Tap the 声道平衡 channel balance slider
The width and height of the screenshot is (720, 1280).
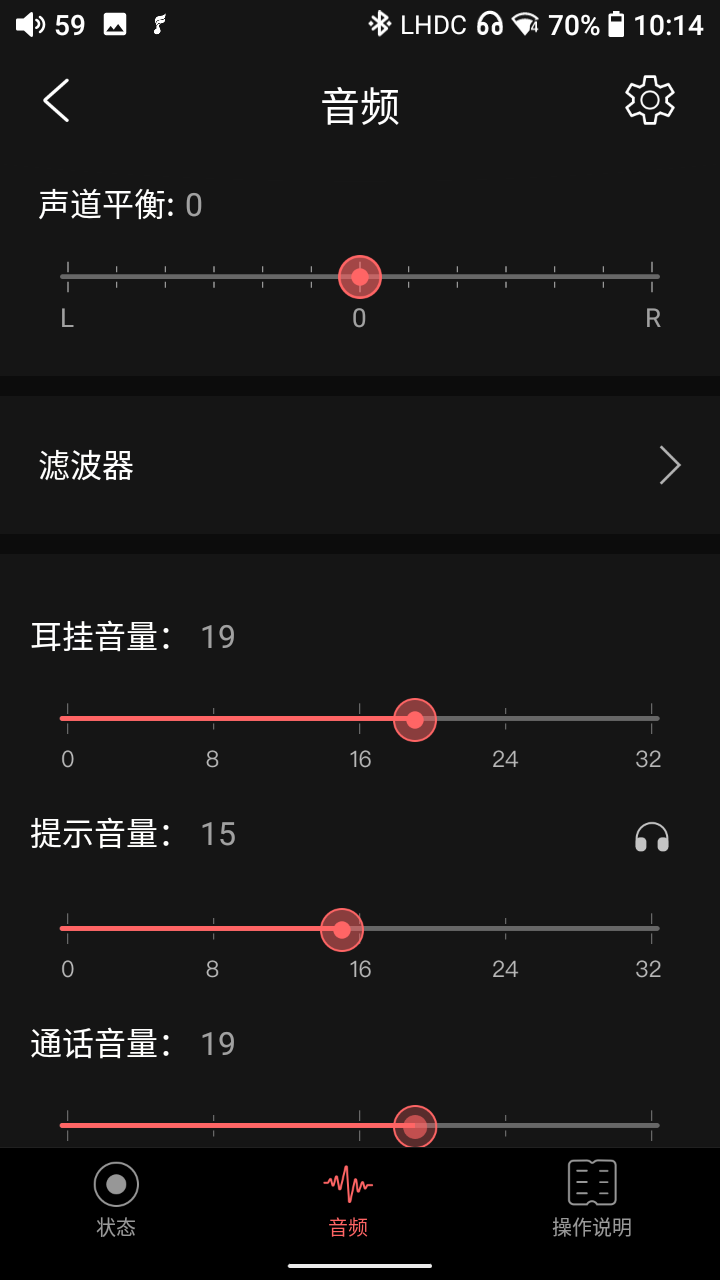pyautogui.click(x=360, y=277)
